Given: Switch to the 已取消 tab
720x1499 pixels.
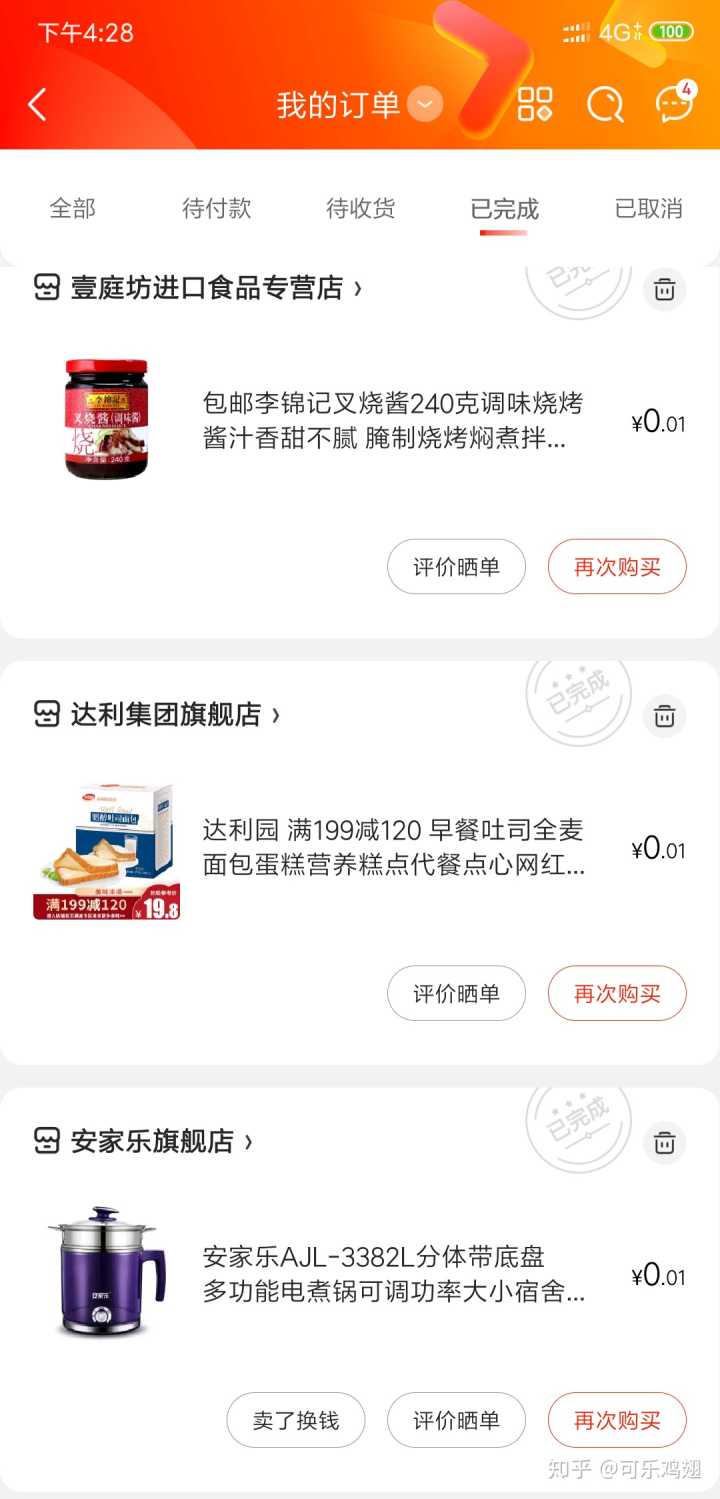Looking at the screenshot, I should tap(648, 209).
